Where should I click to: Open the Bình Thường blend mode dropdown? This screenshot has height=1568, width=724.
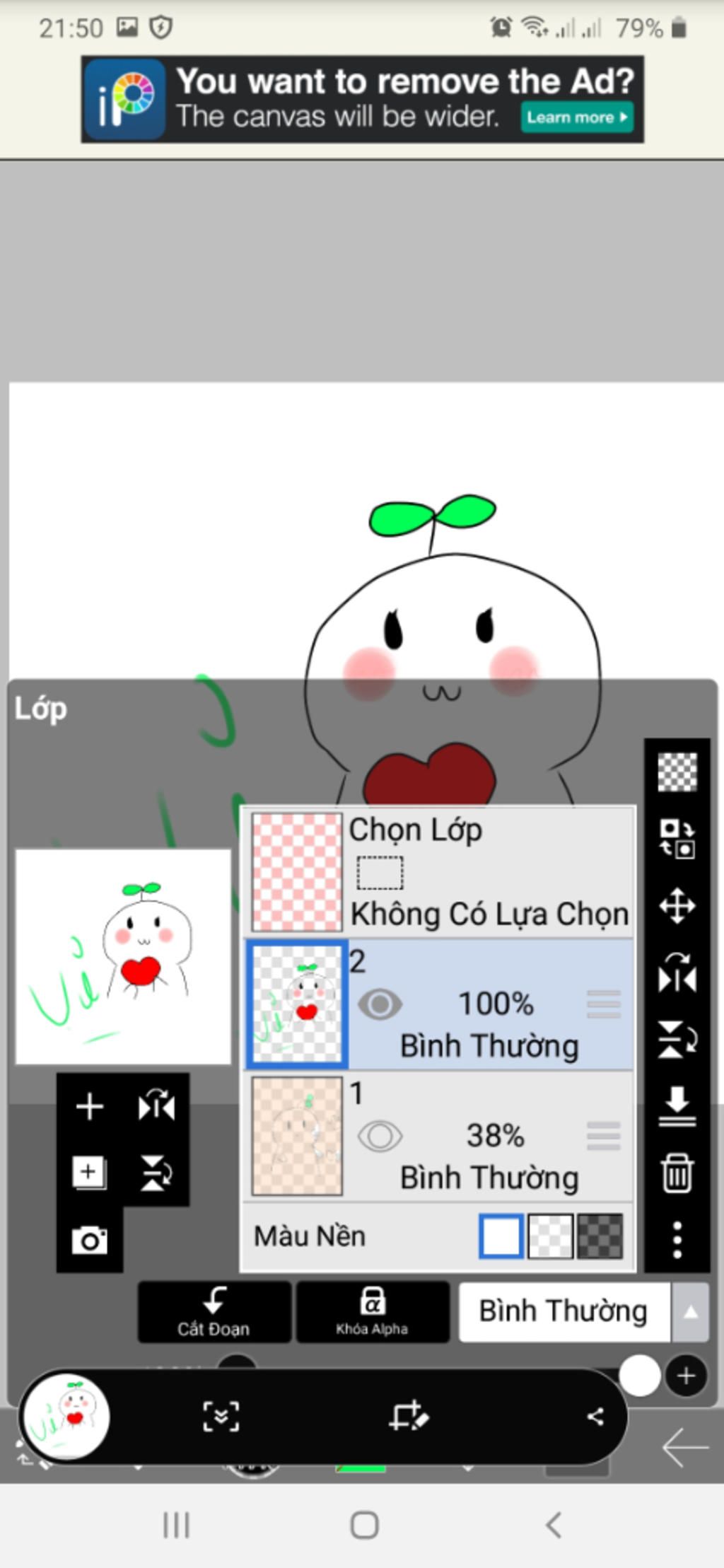[x=583, y=1311]
